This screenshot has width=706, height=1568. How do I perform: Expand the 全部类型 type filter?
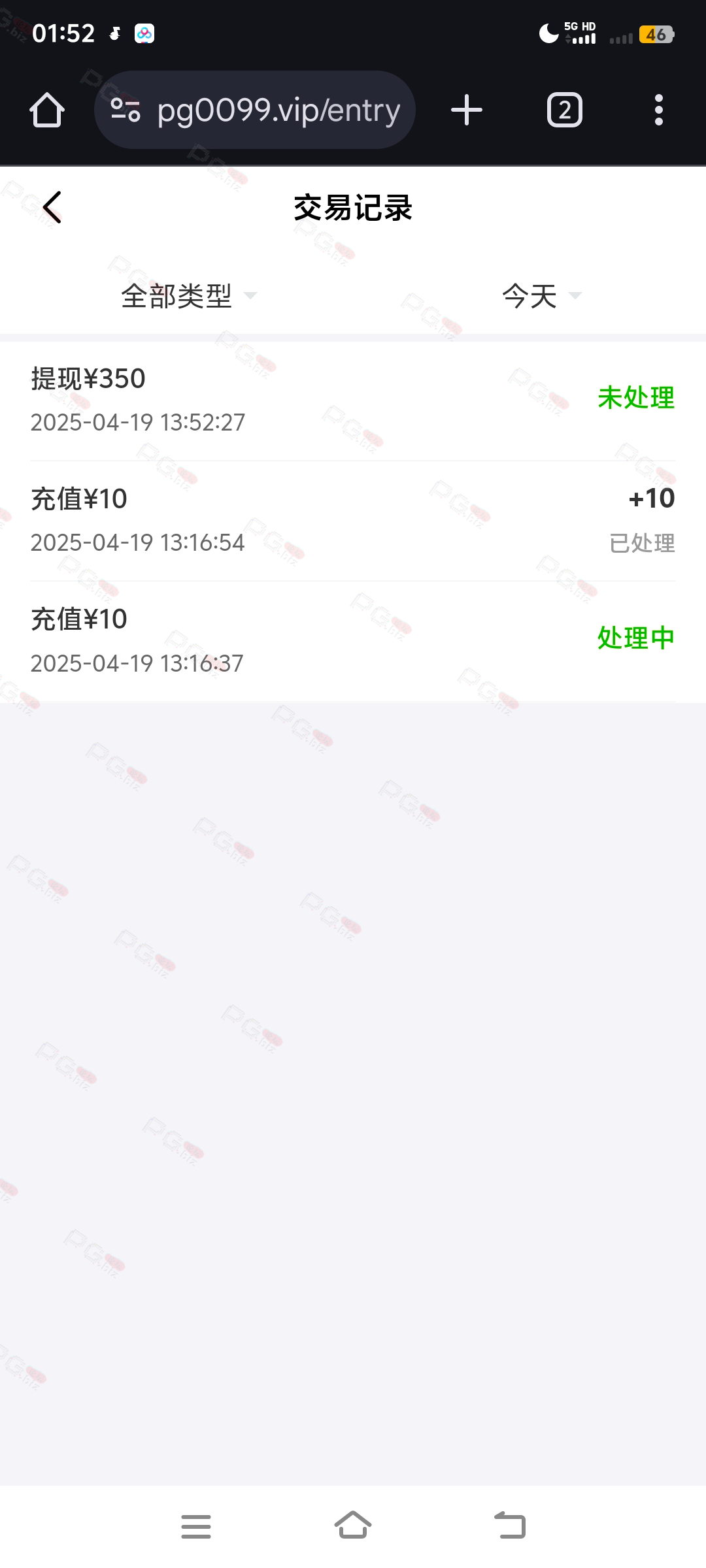(x=188, y=296)
